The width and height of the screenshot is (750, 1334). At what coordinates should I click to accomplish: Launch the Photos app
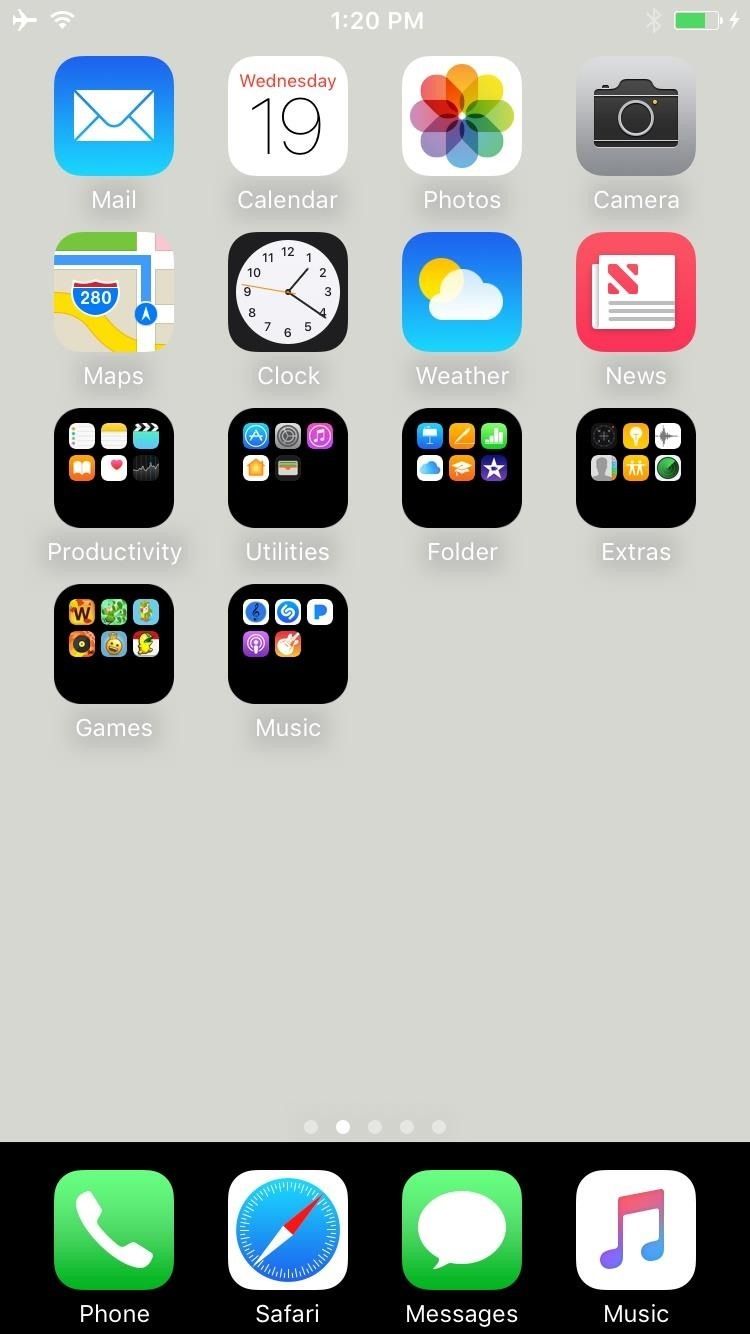pyautogui.click(x=462, y=115)
